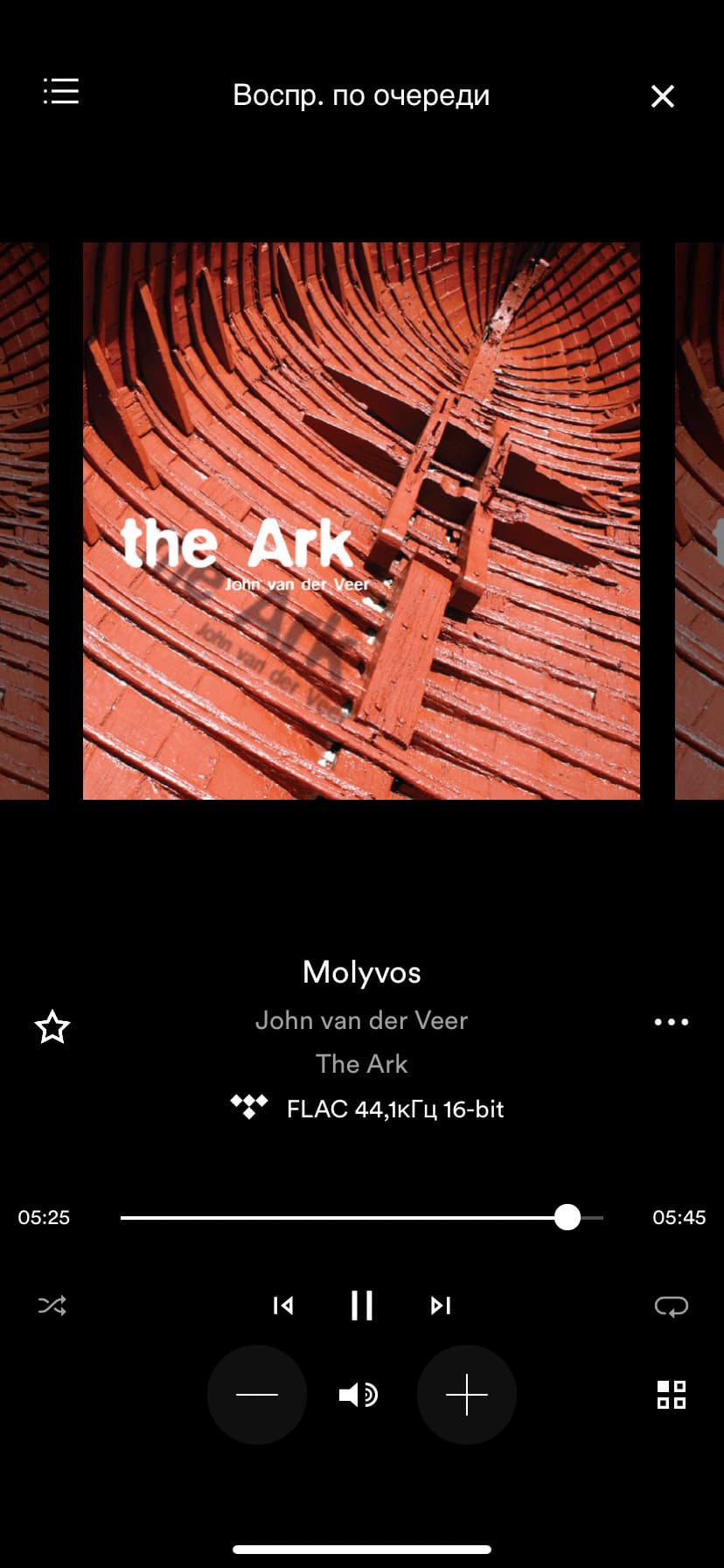
Task: Skip to the previous track
Action: click(x=283, y=1305)
